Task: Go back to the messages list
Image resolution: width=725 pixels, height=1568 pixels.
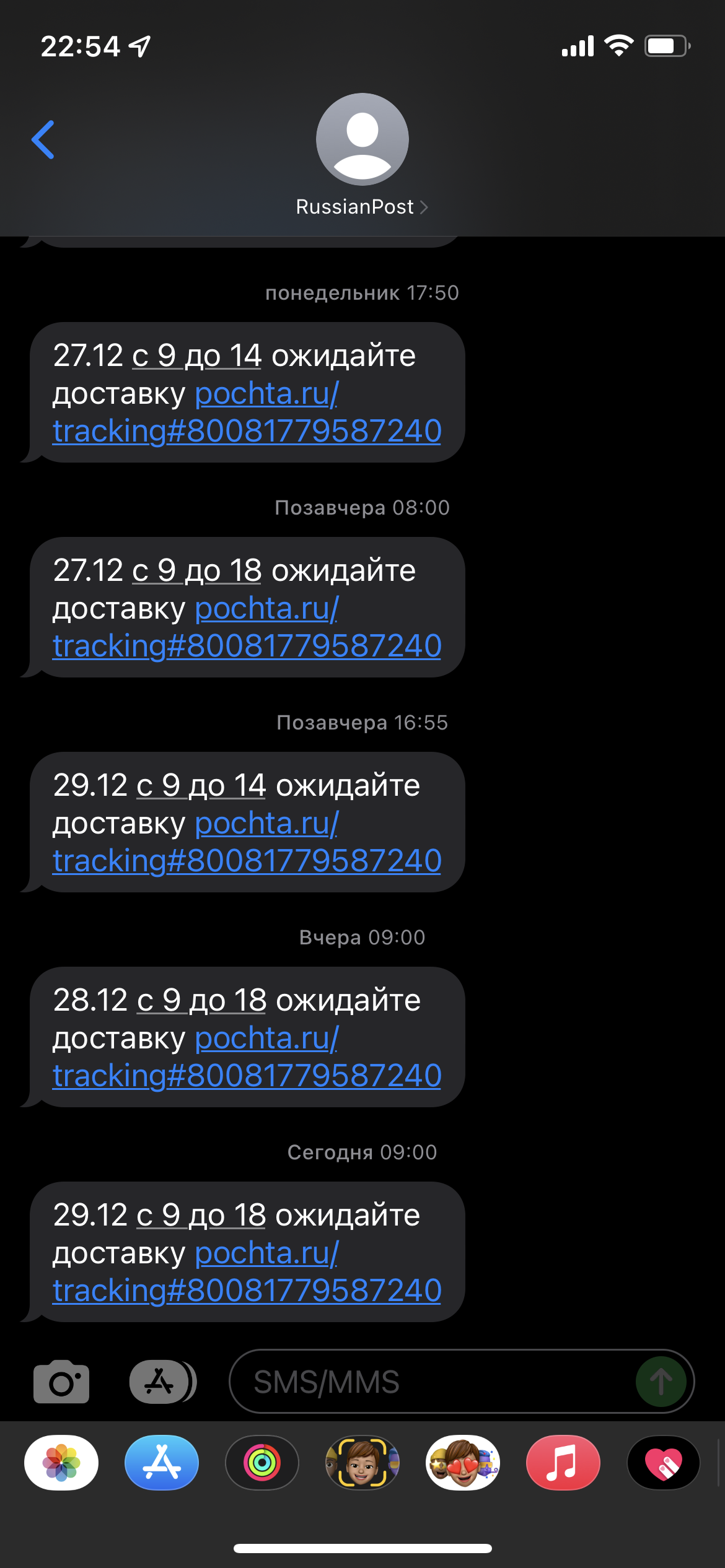Action: click(x=43, y=140)
